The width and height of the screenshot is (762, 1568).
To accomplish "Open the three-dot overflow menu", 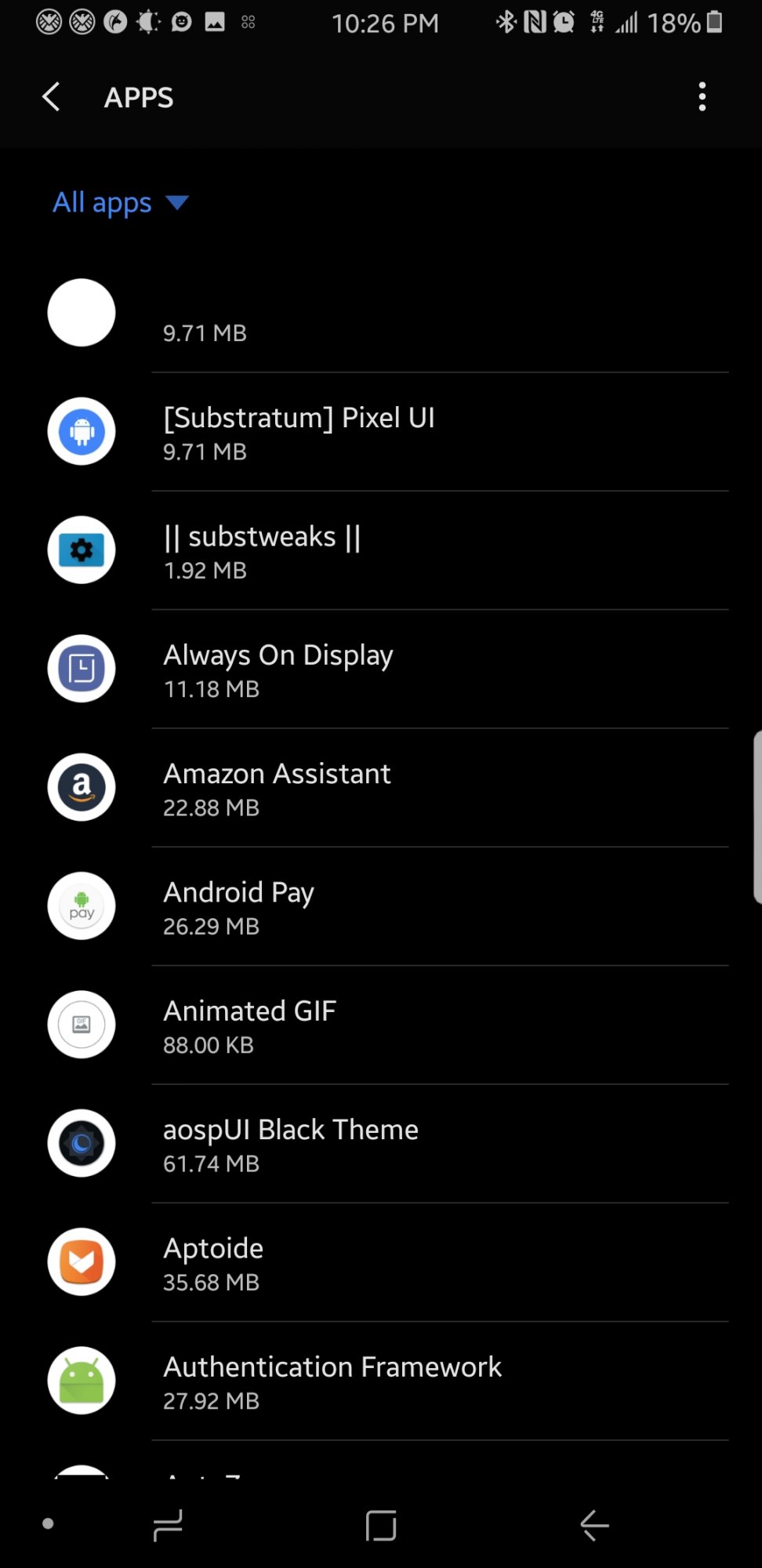I will (x=702, y=97).
